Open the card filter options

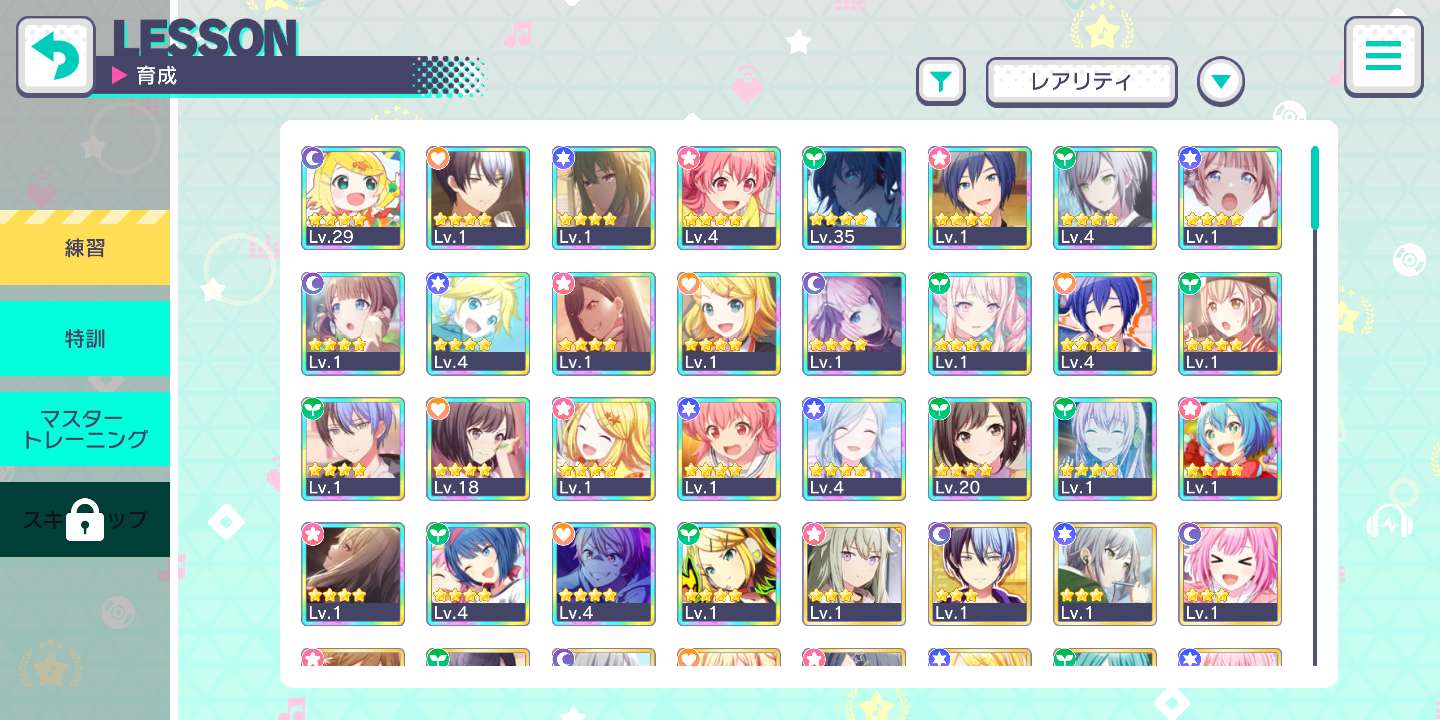940,82
